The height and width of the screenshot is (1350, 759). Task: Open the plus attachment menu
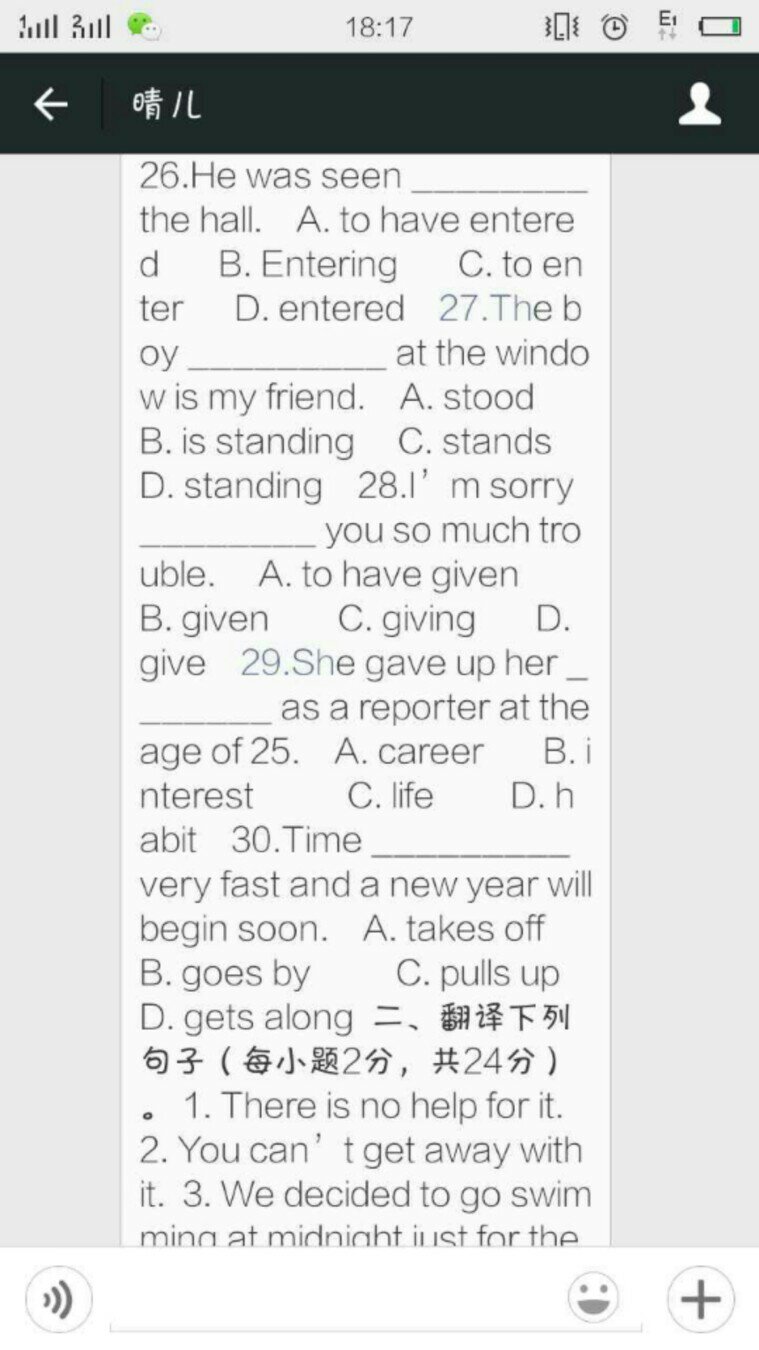(701, 1300)
